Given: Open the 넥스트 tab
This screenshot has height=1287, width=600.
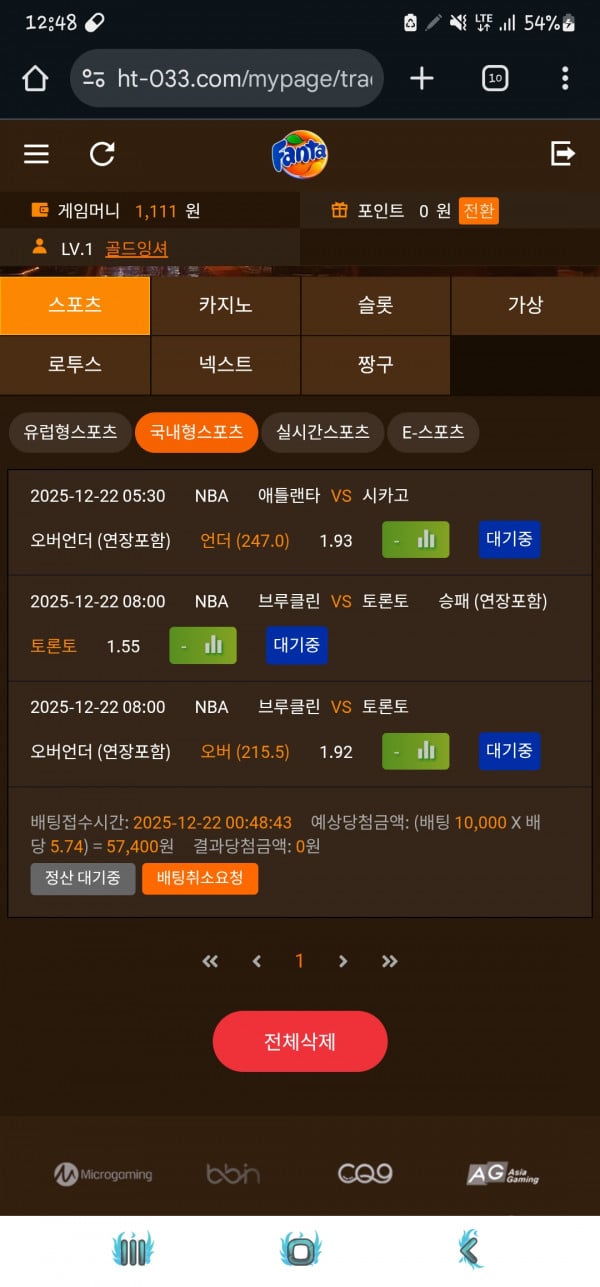Looking at the screenshot, I should click(x=225, y=364).
